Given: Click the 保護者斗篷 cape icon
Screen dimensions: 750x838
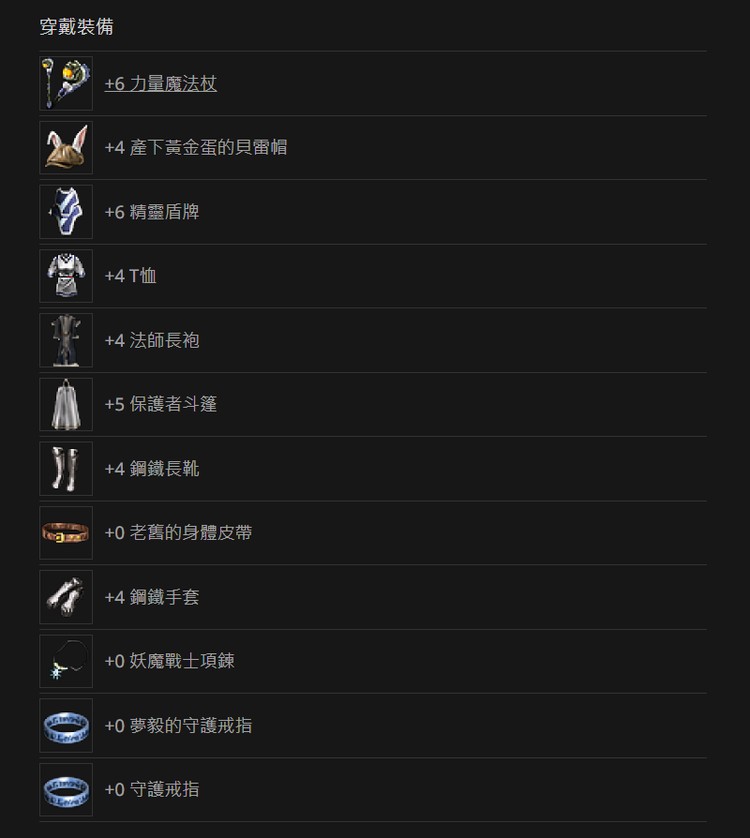Looking at the screenshot, I should click(x=65, y=404).
